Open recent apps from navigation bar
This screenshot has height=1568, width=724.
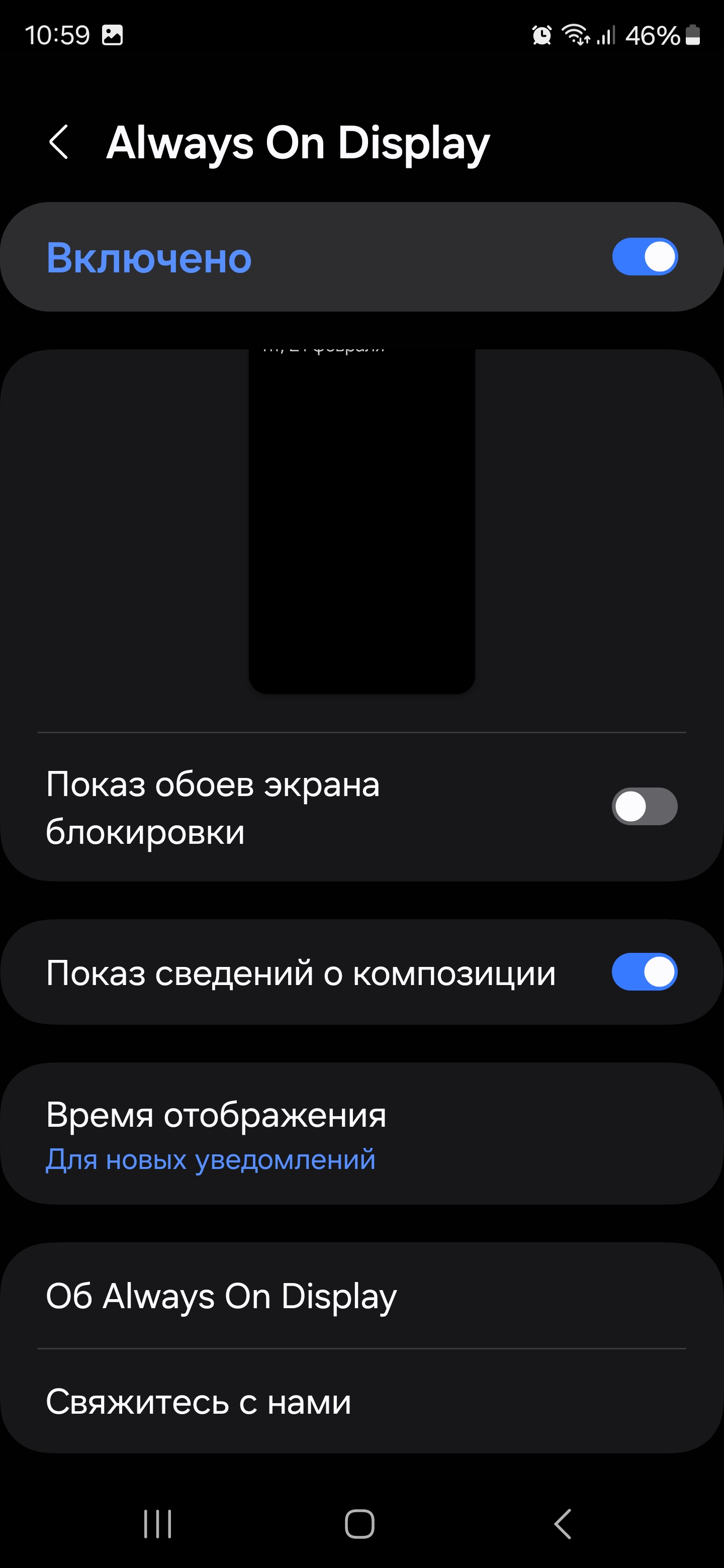click(158, 1524)
